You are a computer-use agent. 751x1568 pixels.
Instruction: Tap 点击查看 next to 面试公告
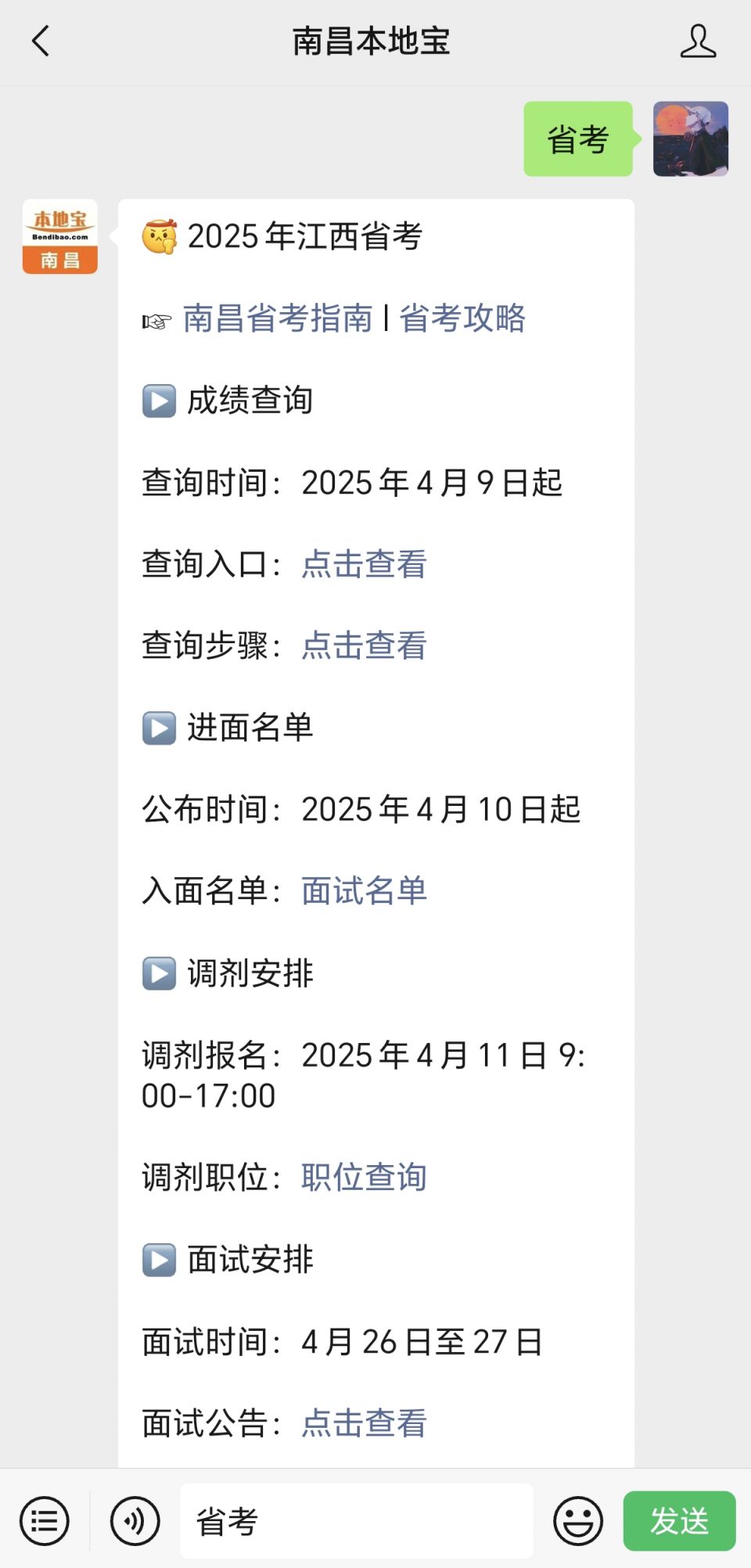click(x=365, y=1423)
